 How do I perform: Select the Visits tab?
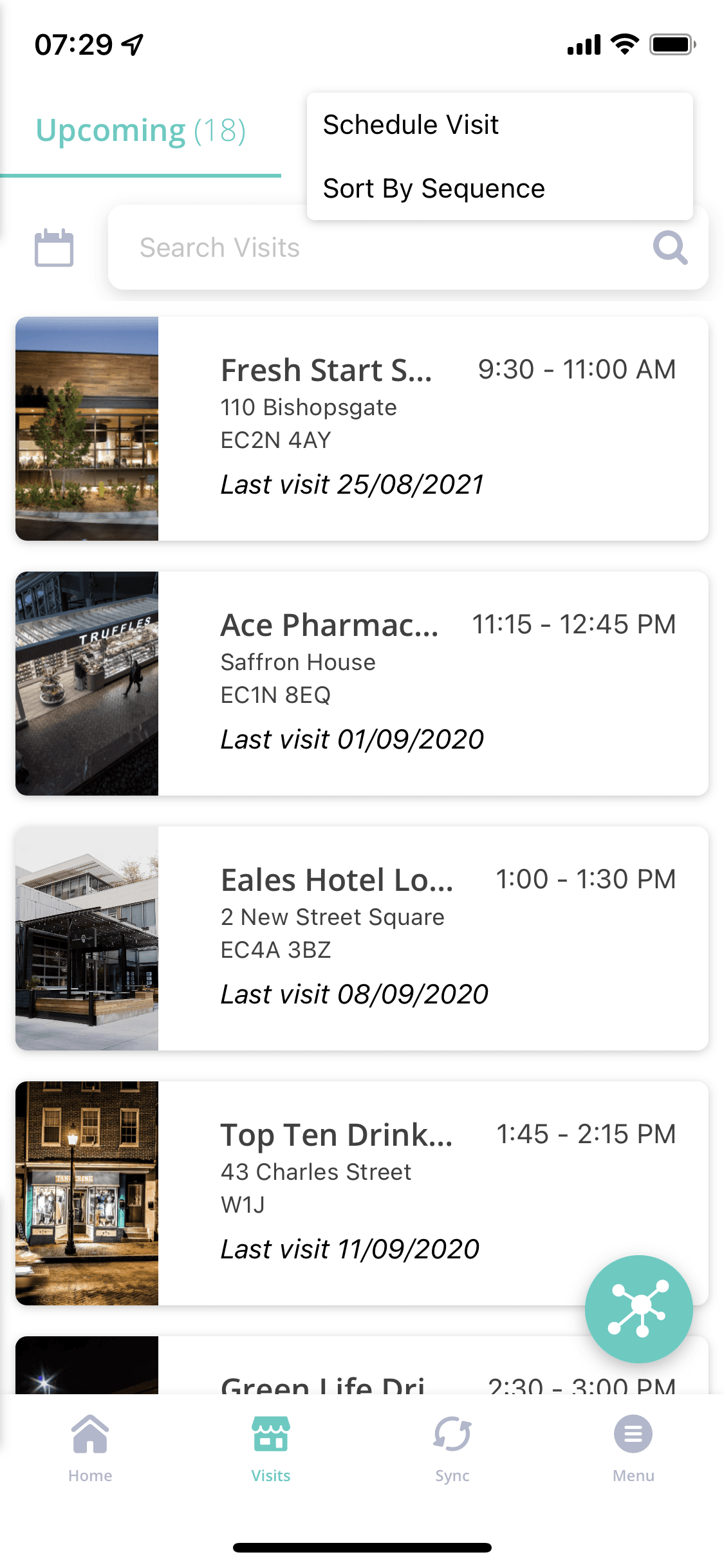pyautogui.click(x=271, y=1446)
